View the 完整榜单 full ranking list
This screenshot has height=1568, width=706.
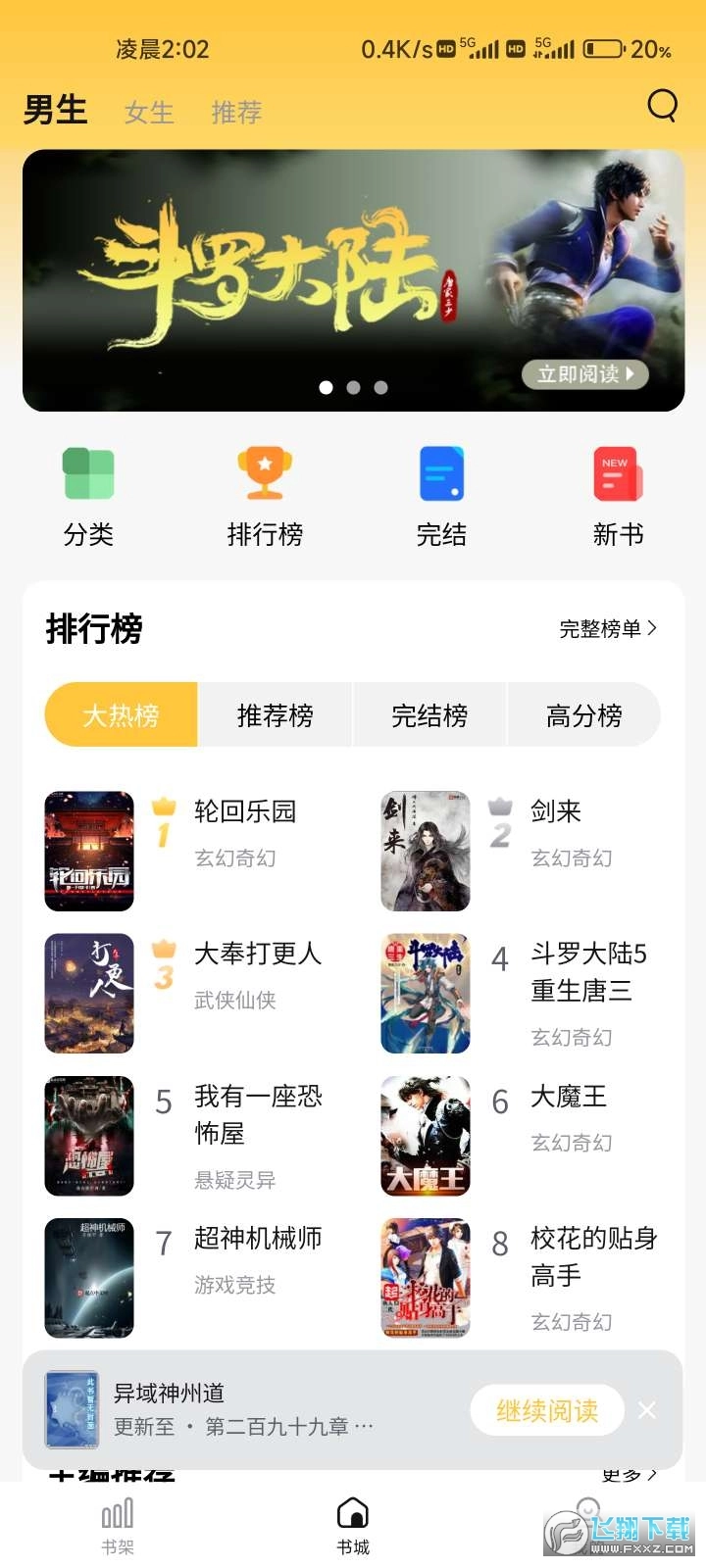607,629
